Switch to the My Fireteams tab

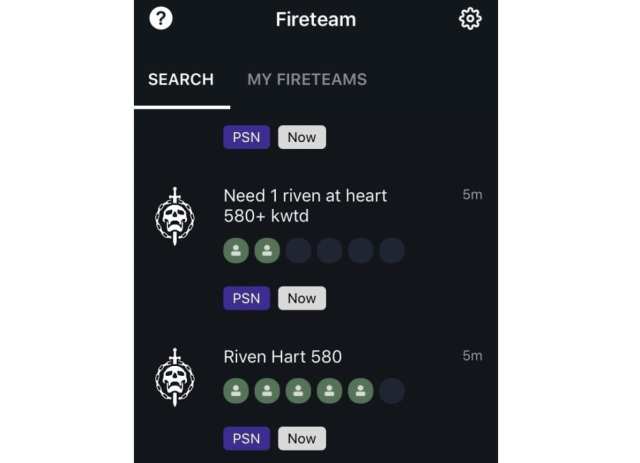click(x=306, y=80)
